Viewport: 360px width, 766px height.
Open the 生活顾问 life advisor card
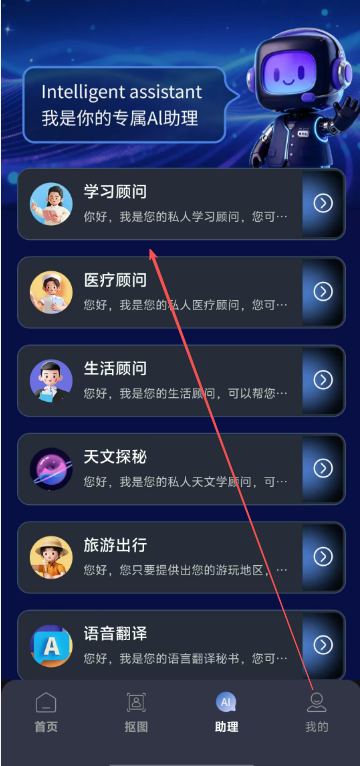(181, 381)
